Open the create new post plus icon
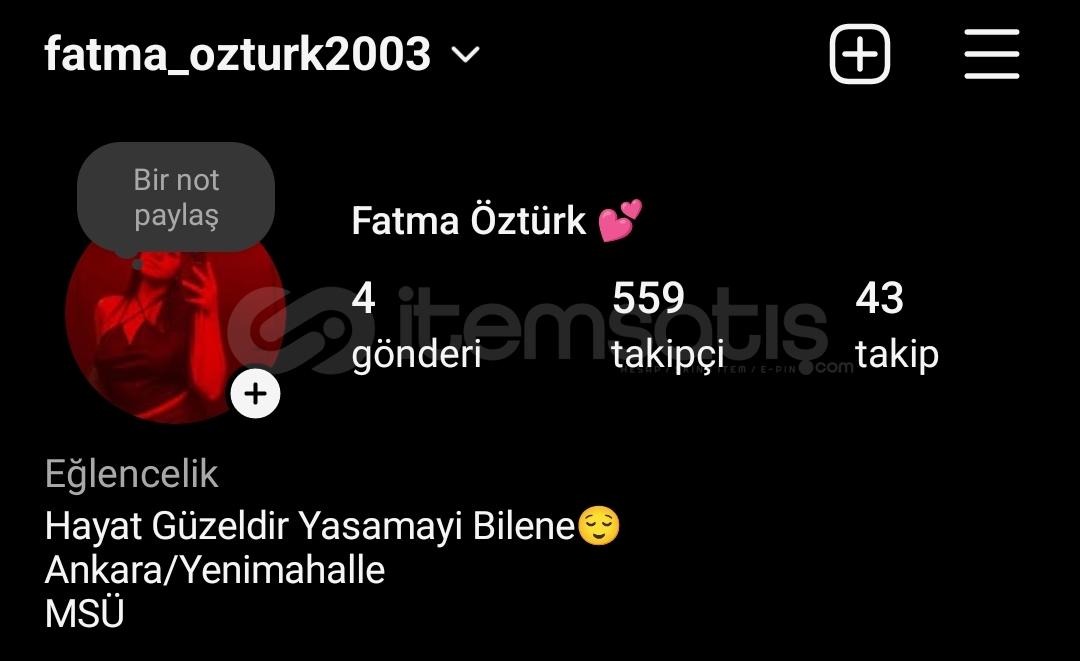 pyautogui.click(x=860, y=54)
